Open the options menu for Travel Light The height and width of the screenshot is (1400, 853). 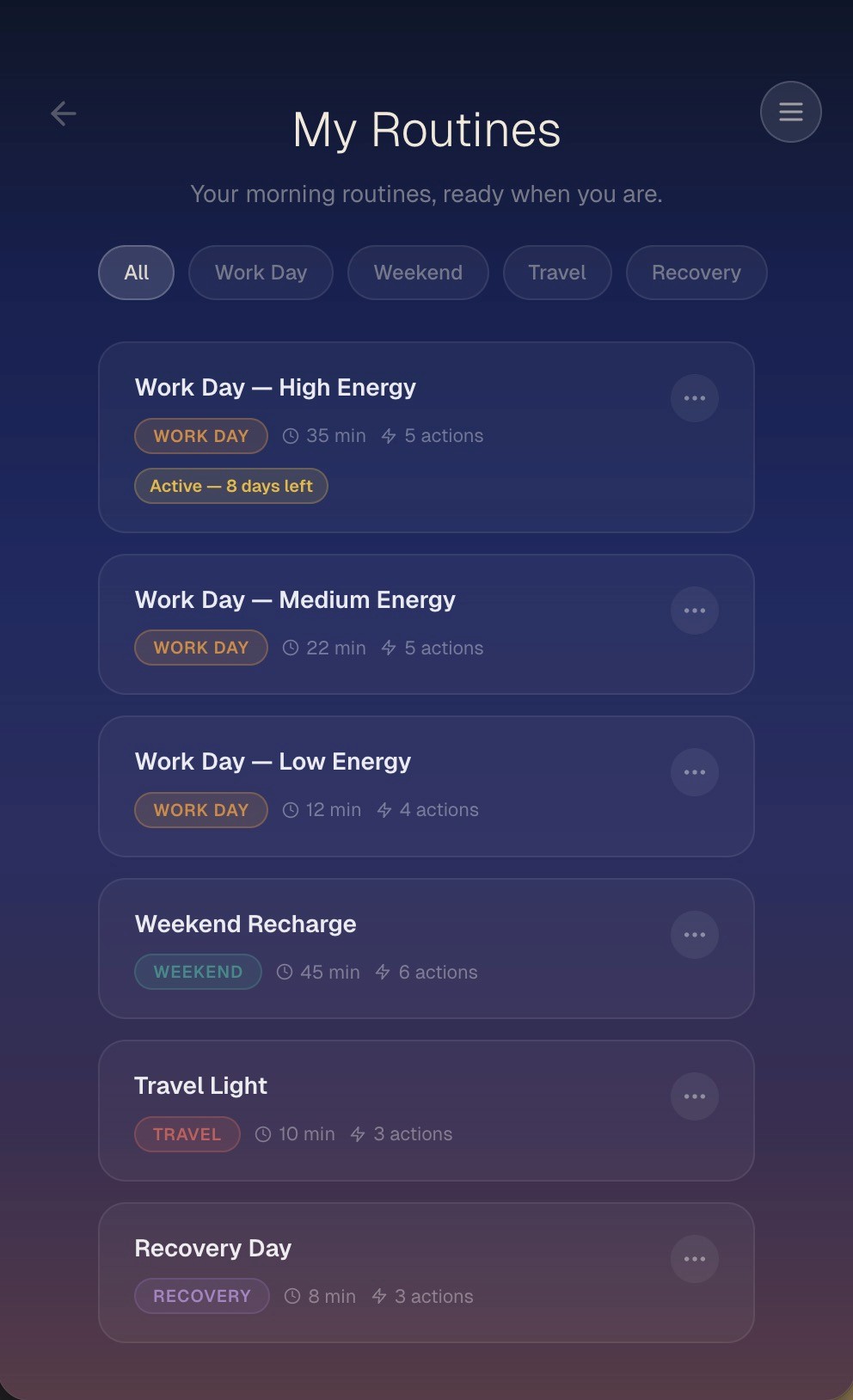pos(695,1096)
